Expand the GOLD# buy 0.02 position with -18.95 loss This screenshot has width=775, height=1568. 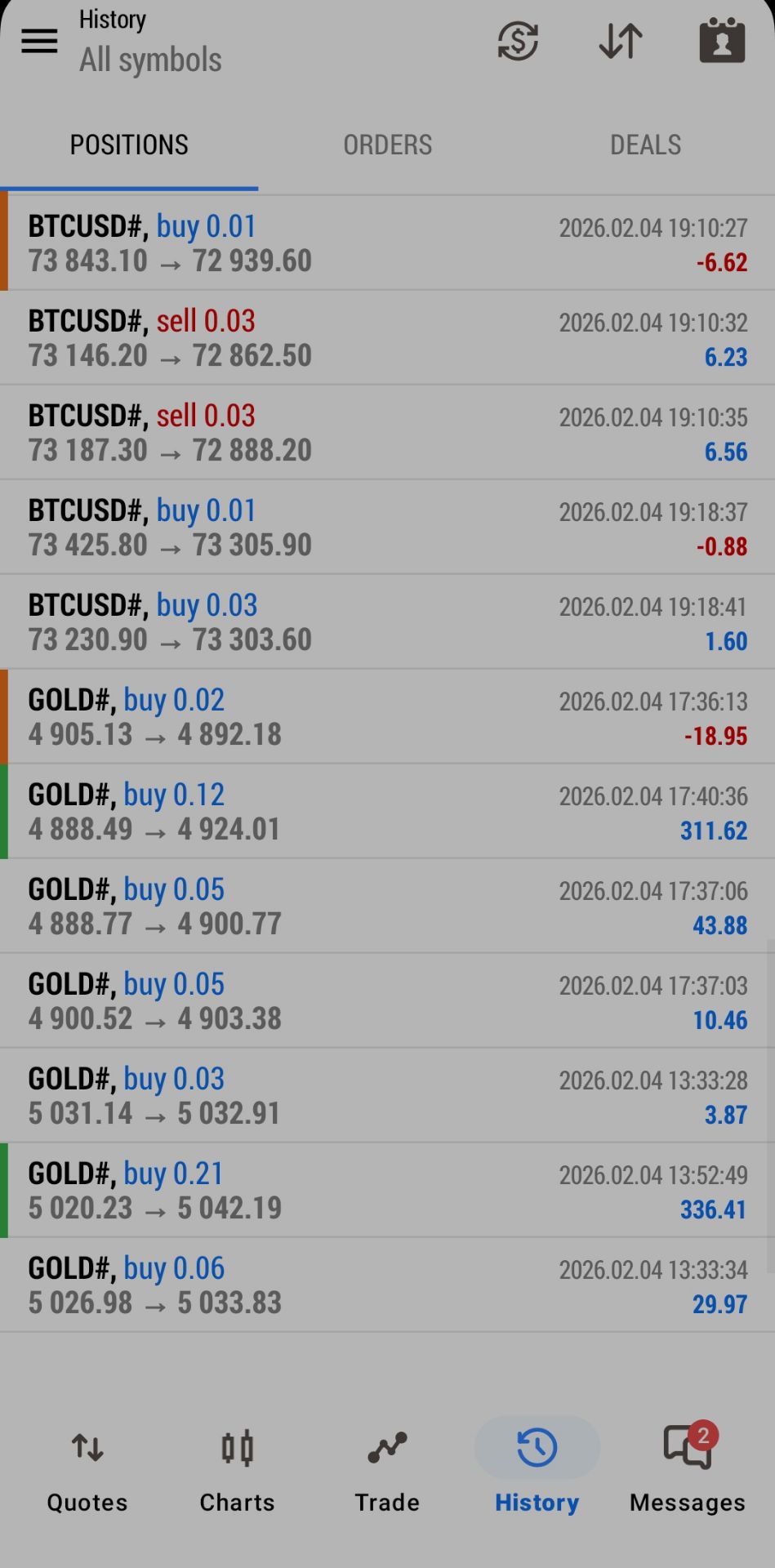387,717
